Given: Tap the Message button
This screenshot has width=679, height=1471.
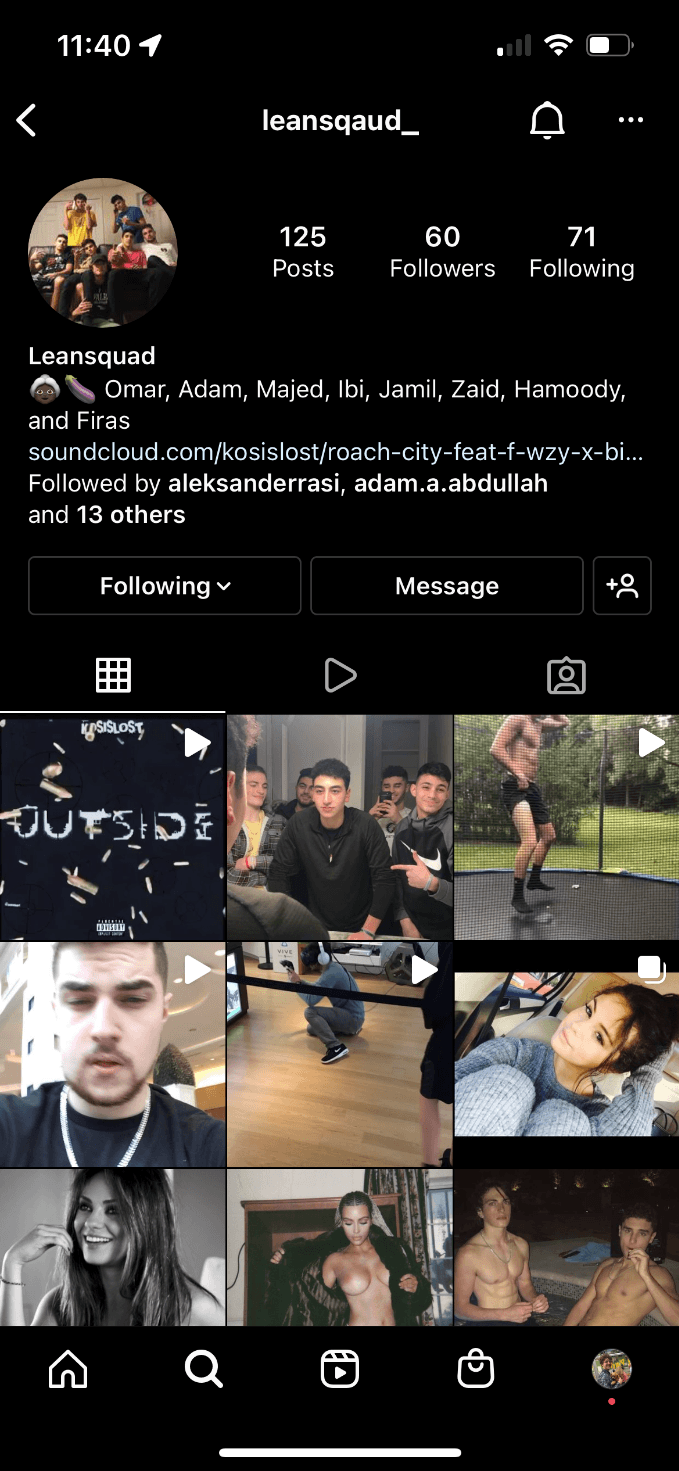Looking at the screenshot, I should (446, 586).
